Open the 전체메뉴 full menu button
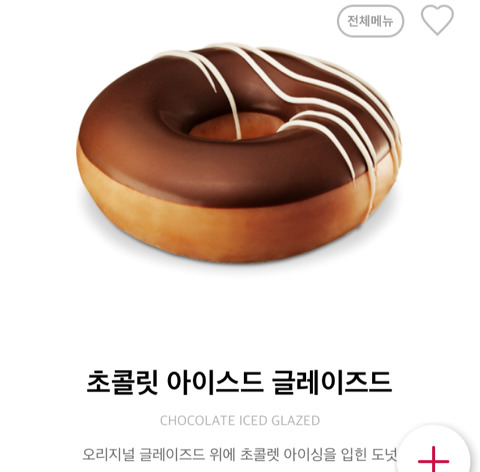The width and height of the screenshot is (480, 472). 371,21
